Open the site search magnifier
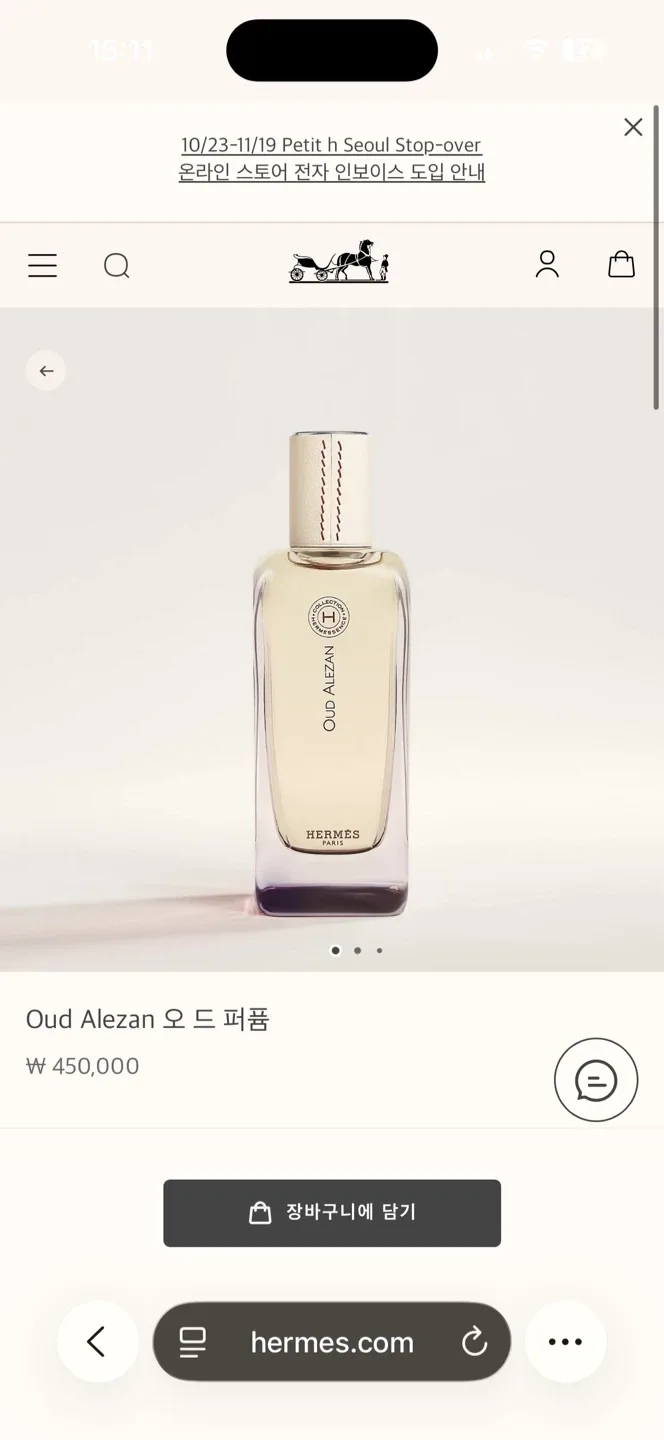The image size is (664, 1440). (117, 265)
